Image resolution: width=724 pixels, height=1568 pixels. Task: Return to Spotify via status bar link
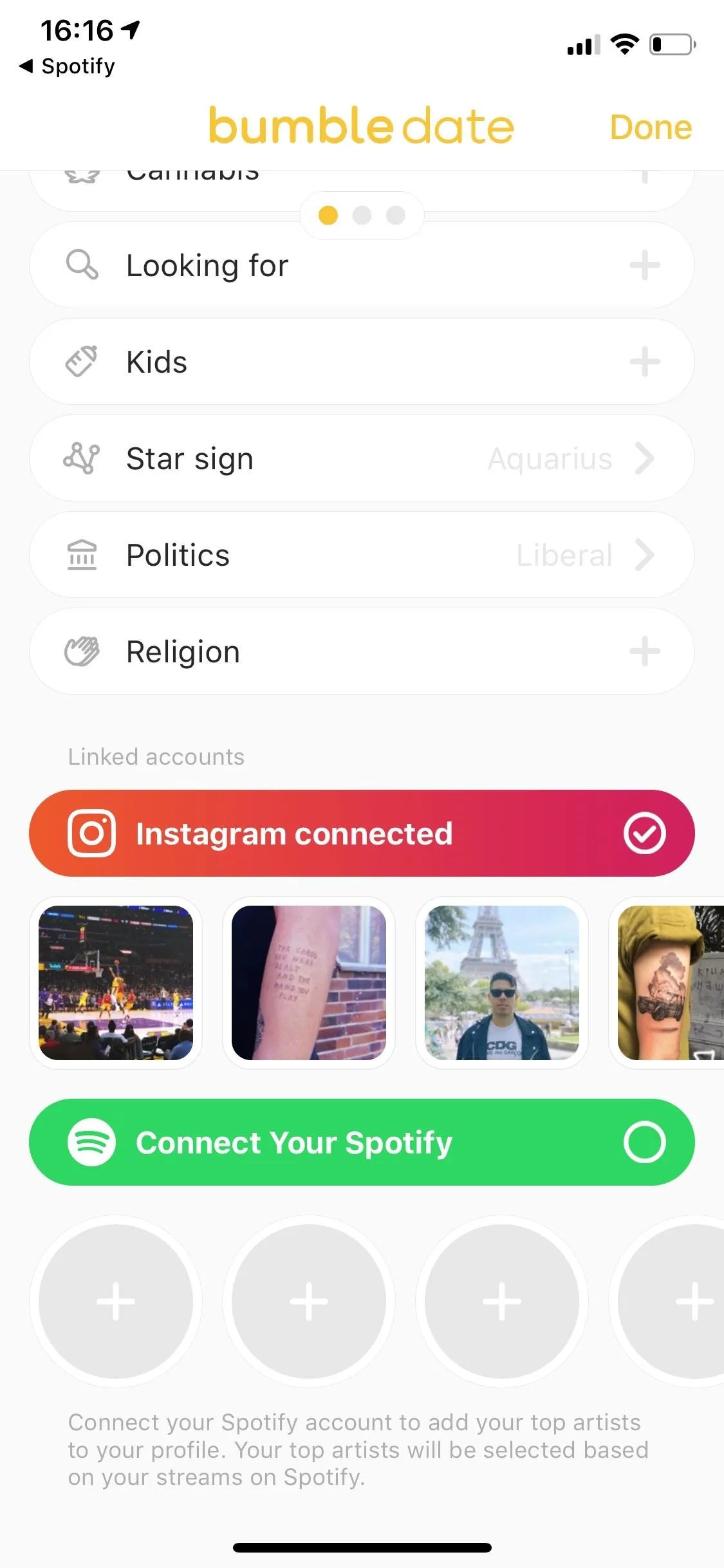click(68, 66)
